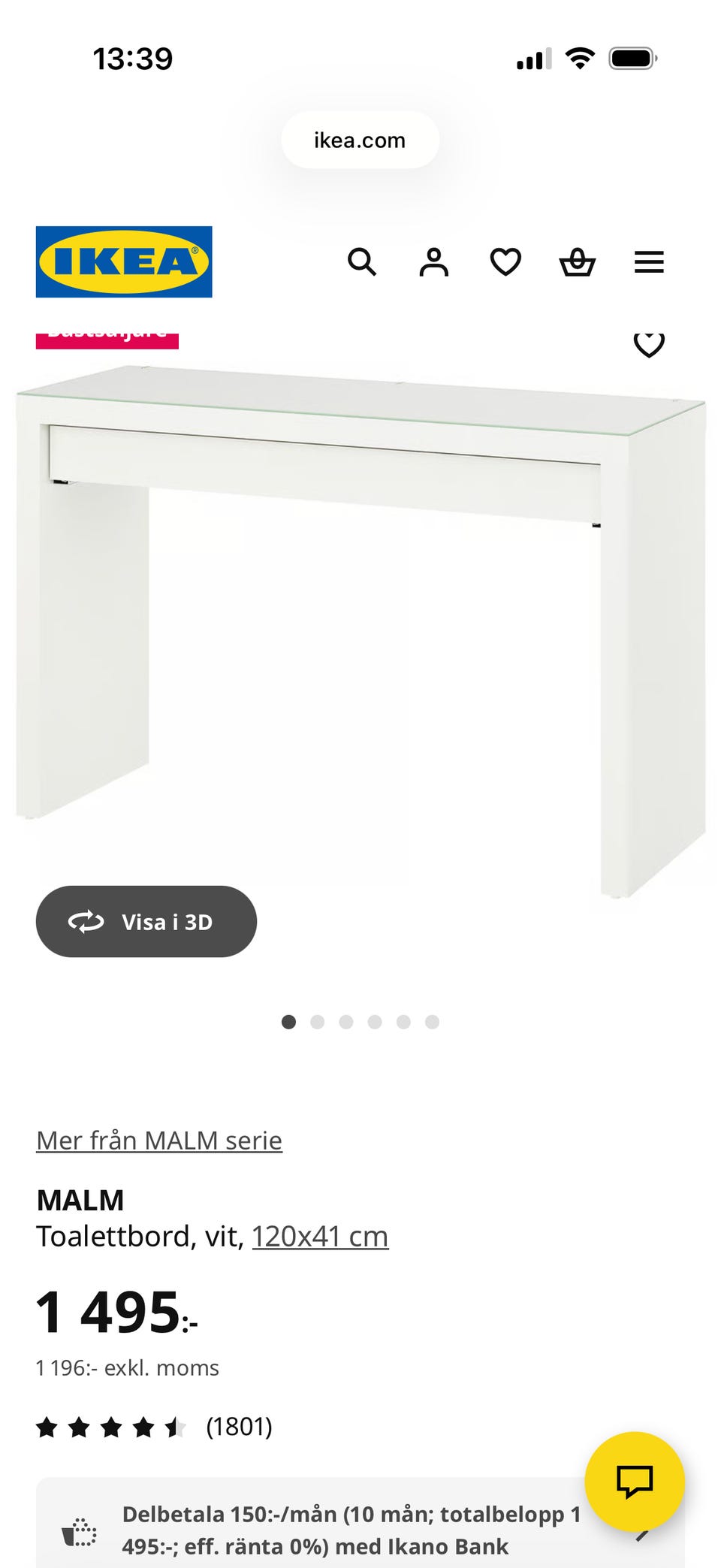Click the rotate arrows on Visa i 3D
This screenshot has height=1568, width=721.
click(87, 922)
